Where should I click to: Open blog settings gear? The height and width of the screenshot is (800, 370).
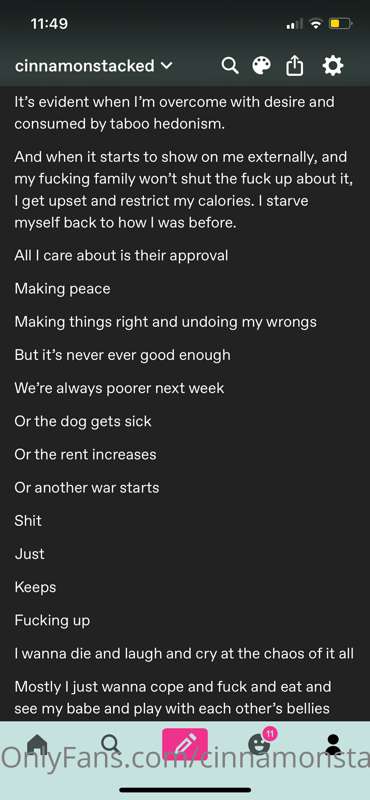click(x=333, y=66)
